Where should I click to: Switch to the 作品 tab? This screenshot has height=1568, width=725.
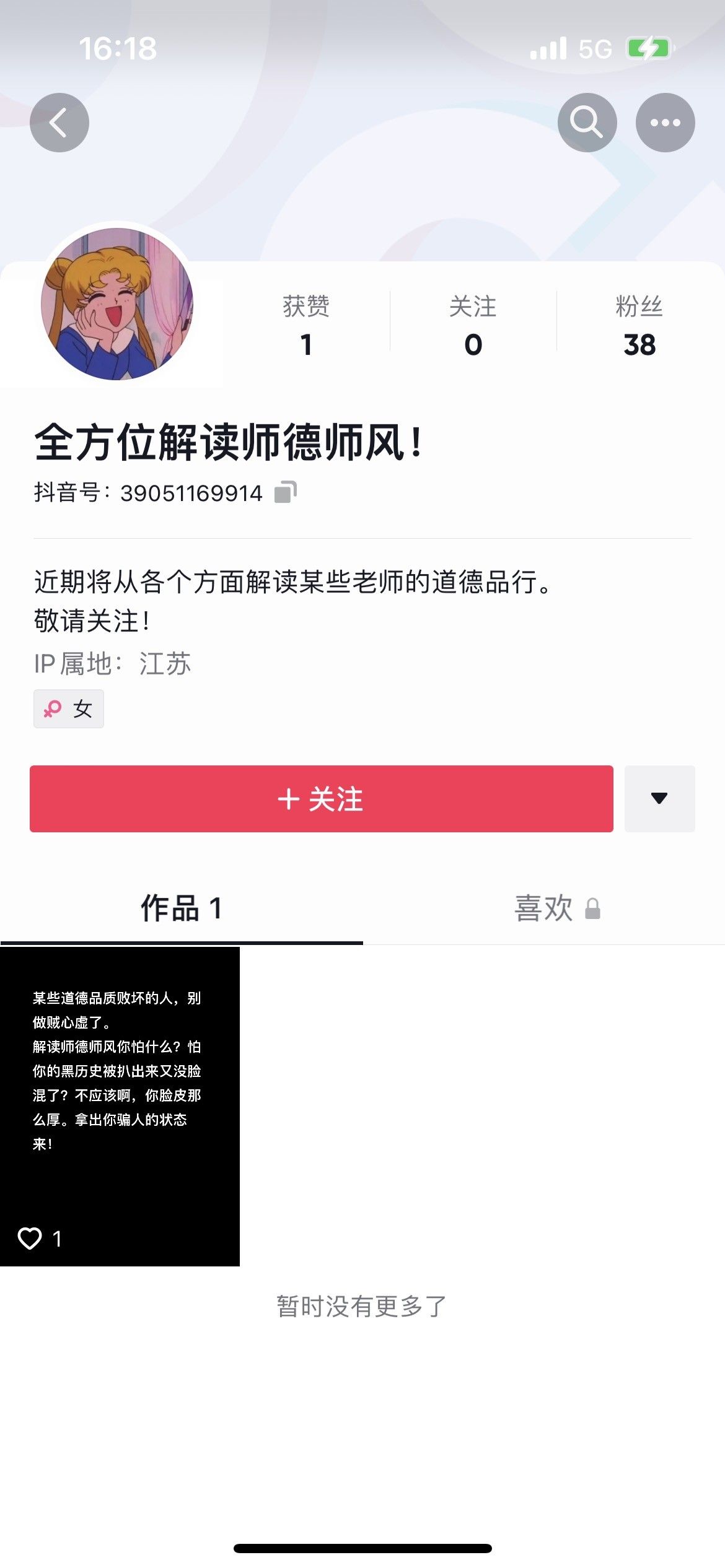[x=181, y=909]
